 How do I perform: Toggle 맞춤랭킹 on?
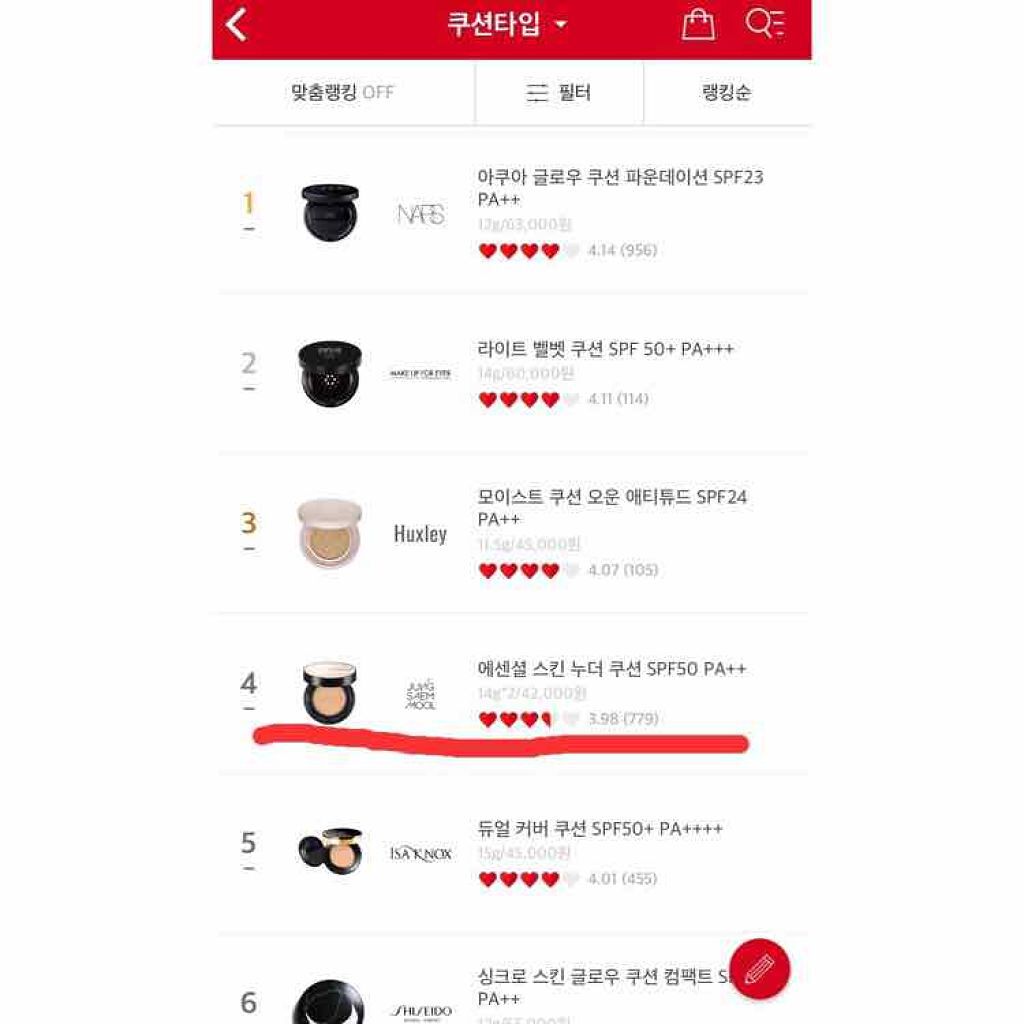coord(343,93)
